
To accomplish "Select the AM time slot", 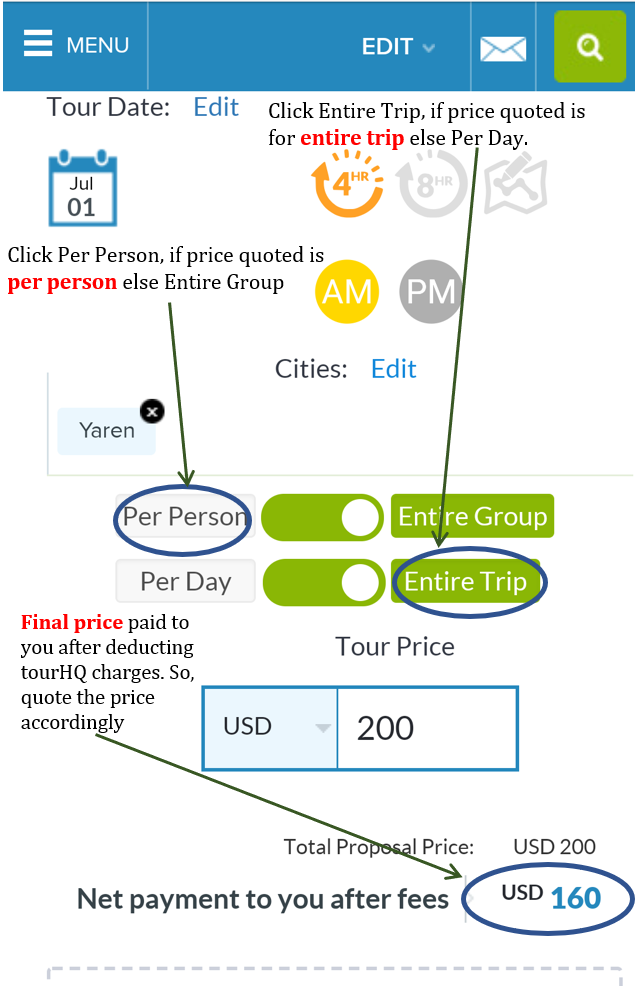I will [x=347, y=291].
